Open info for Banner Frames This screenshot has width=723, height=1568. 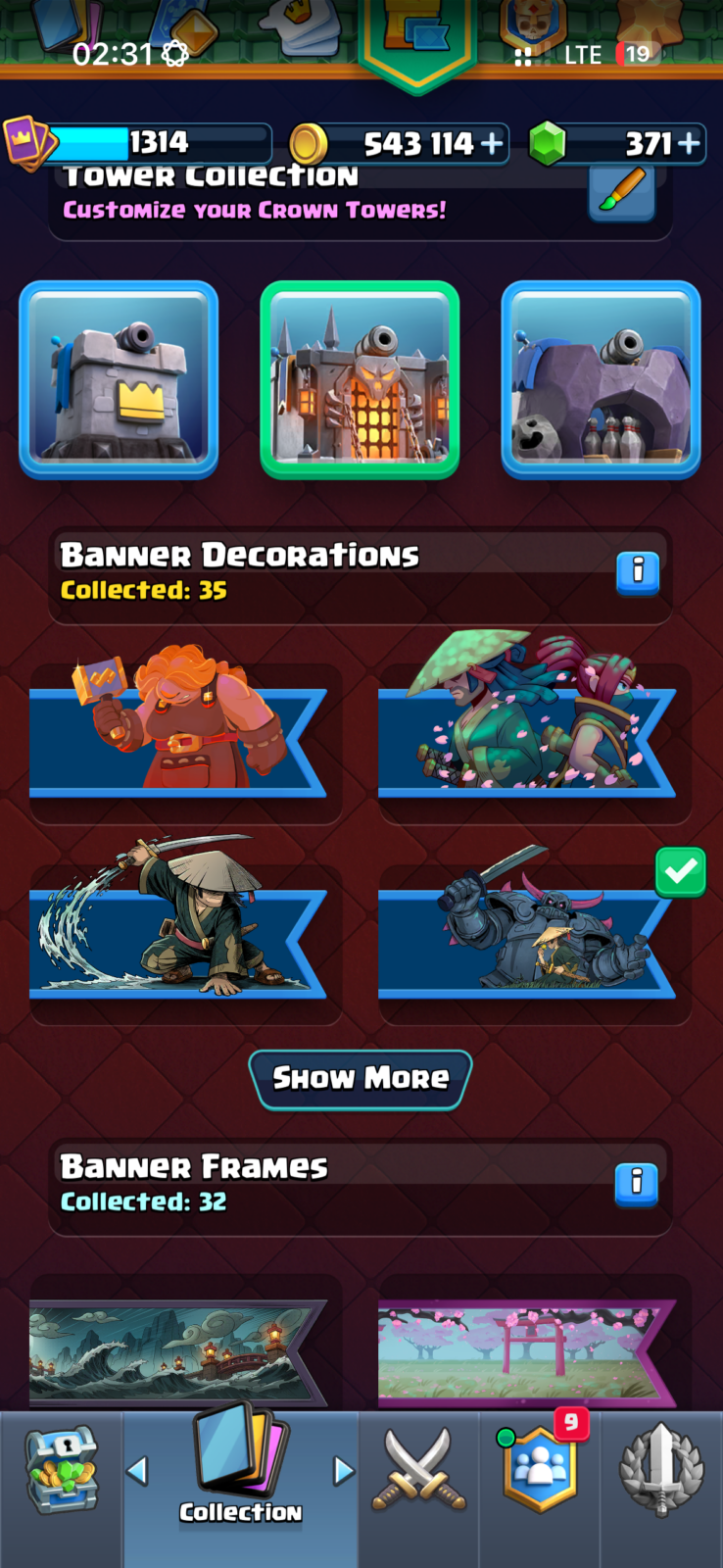coord(637,1184)
